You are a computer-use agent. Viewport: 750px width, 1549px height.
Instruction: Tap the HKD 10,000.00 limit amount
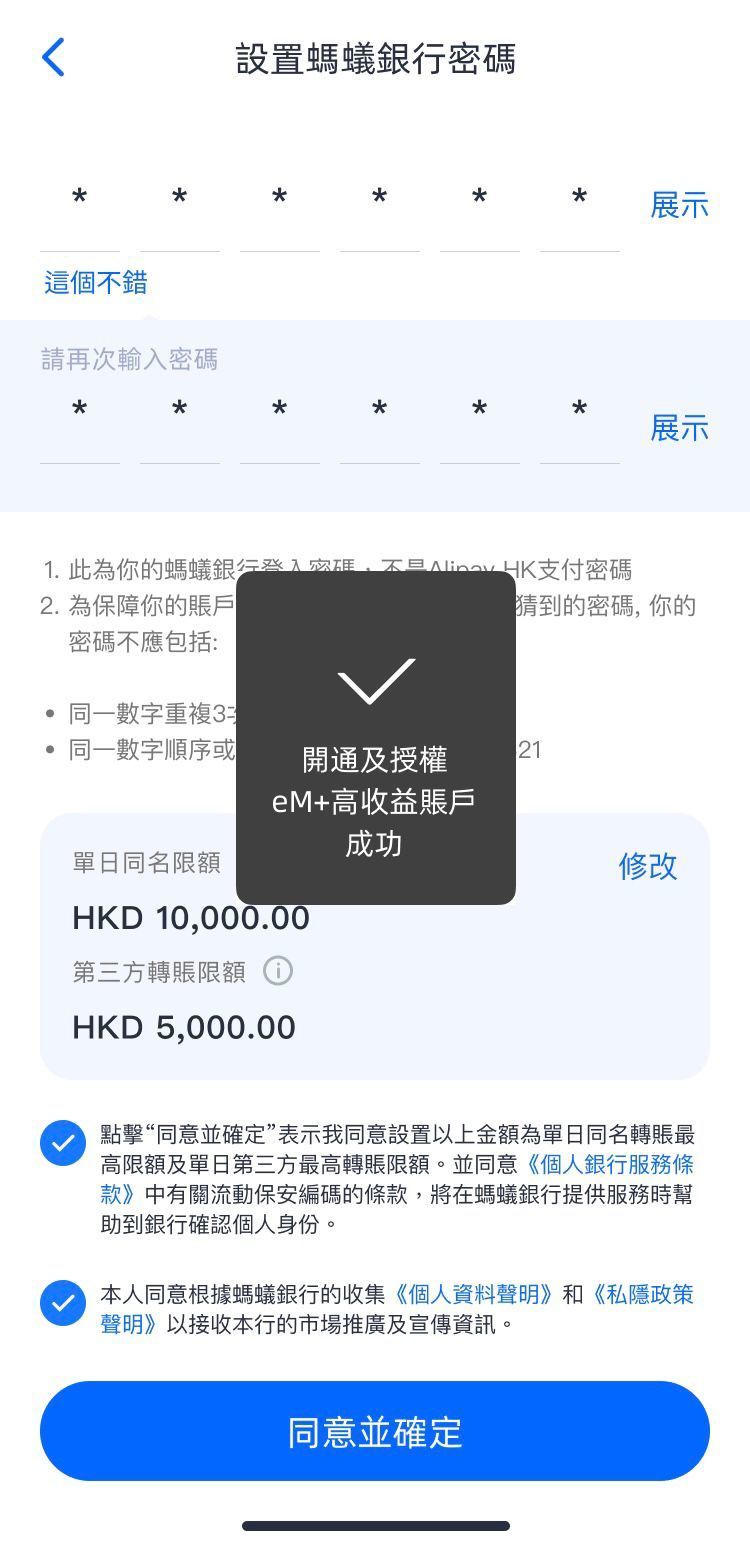(x=190, y=917)
